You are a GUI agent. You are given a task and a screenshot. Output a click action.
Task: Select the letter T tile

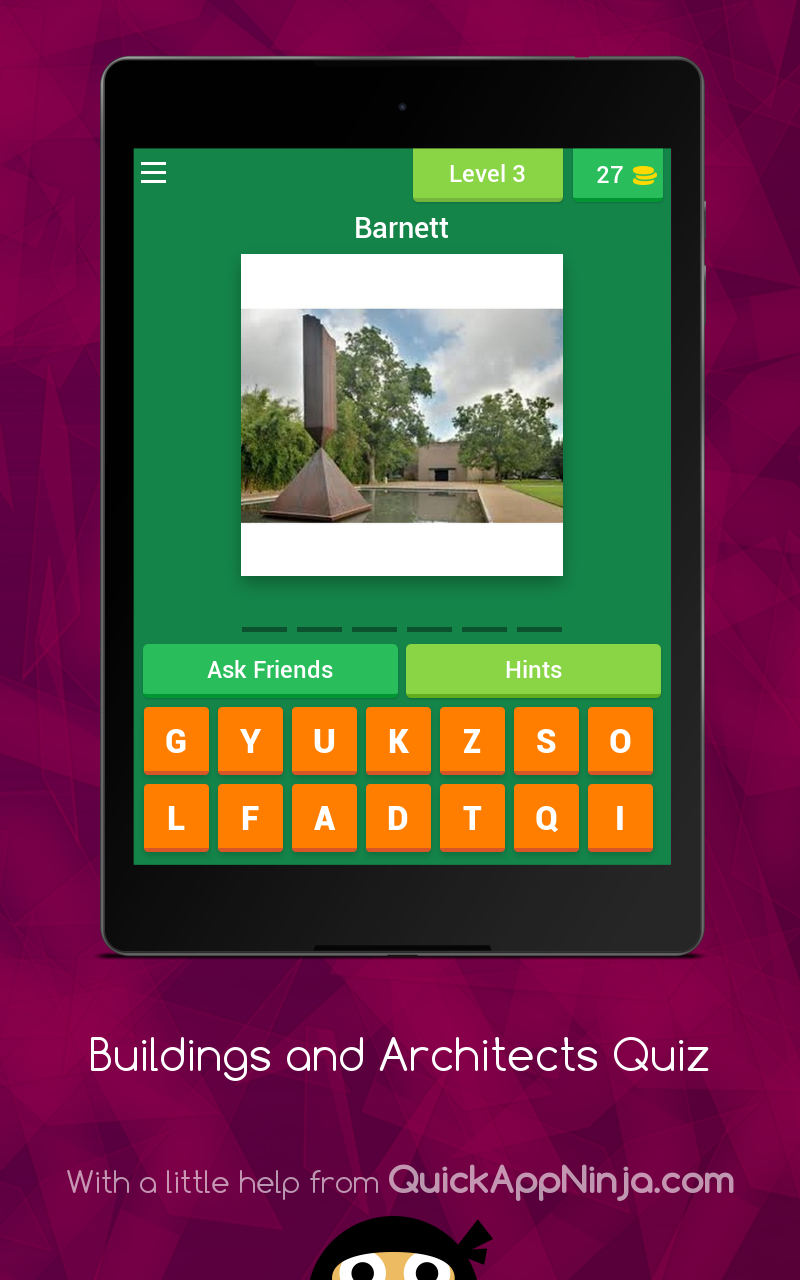[x=472, y=817]
